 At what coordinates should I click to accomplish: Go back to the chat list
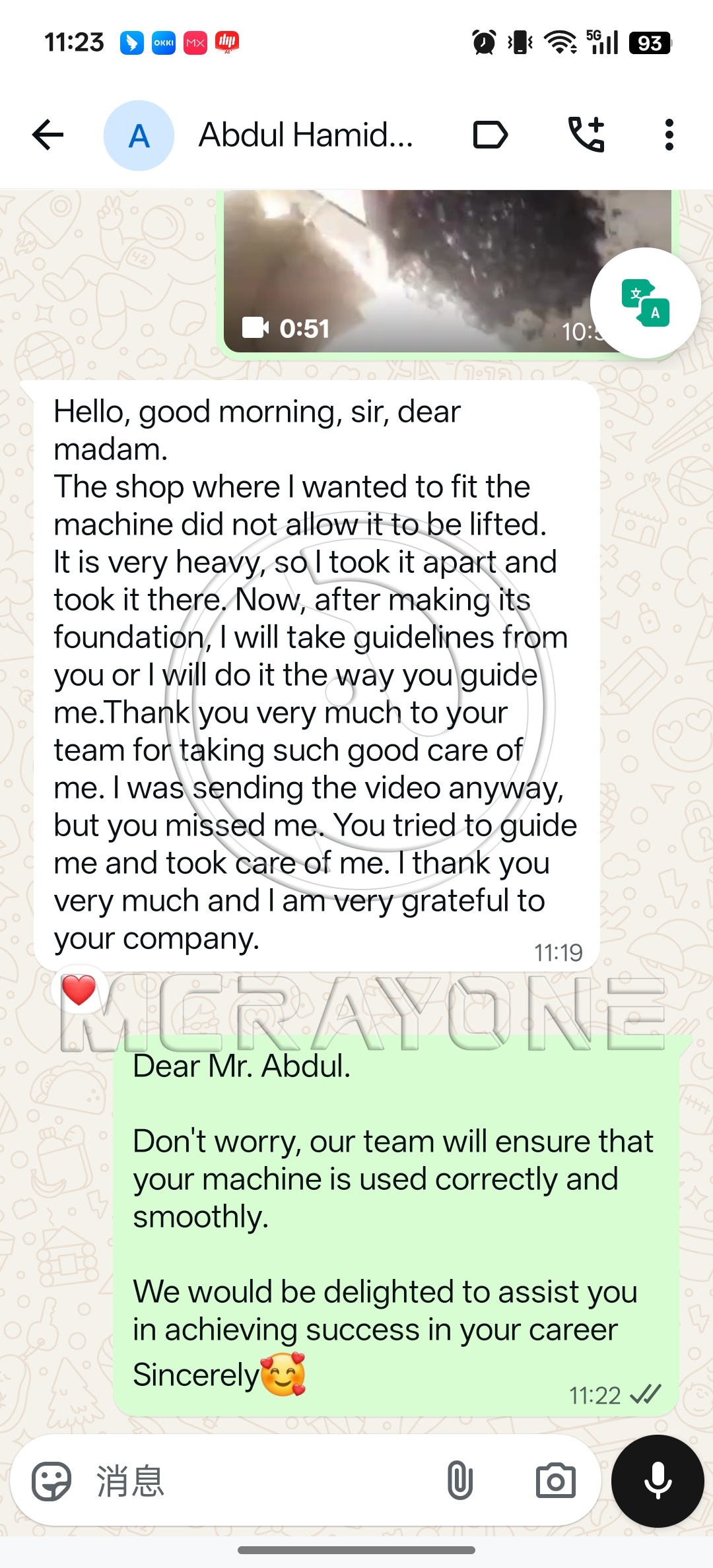click(x=48, y=135)
